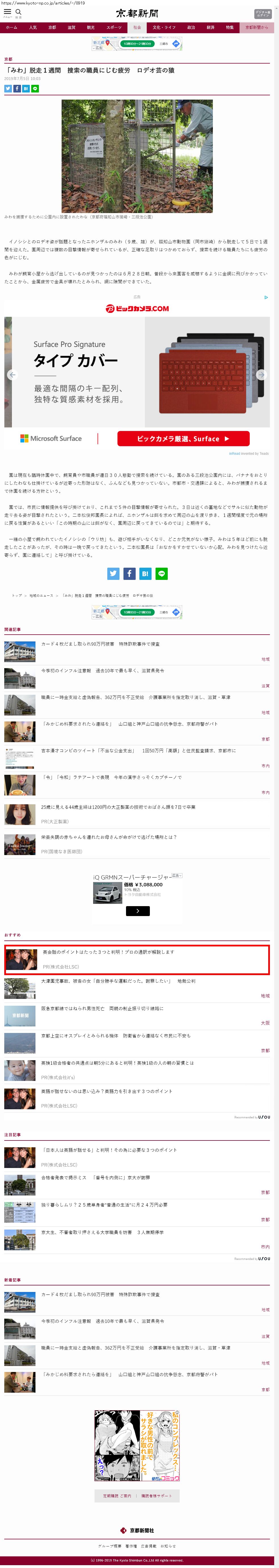Share article on Facebook under the headline
The height and width of the screenshot is (1568, 279).
click(17, 89)
